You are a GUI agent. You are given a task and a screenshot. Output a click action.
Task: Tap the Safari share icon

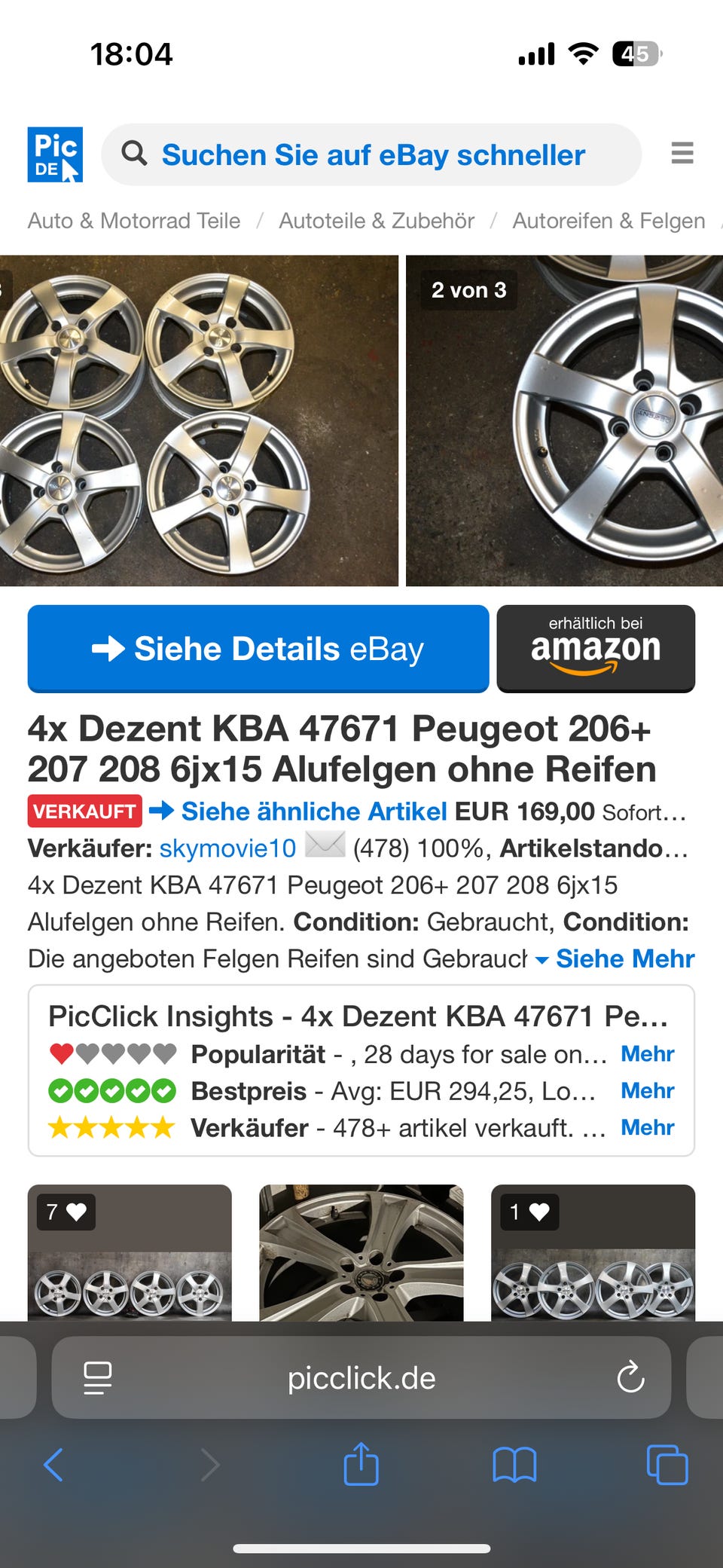coord(361,1465)
